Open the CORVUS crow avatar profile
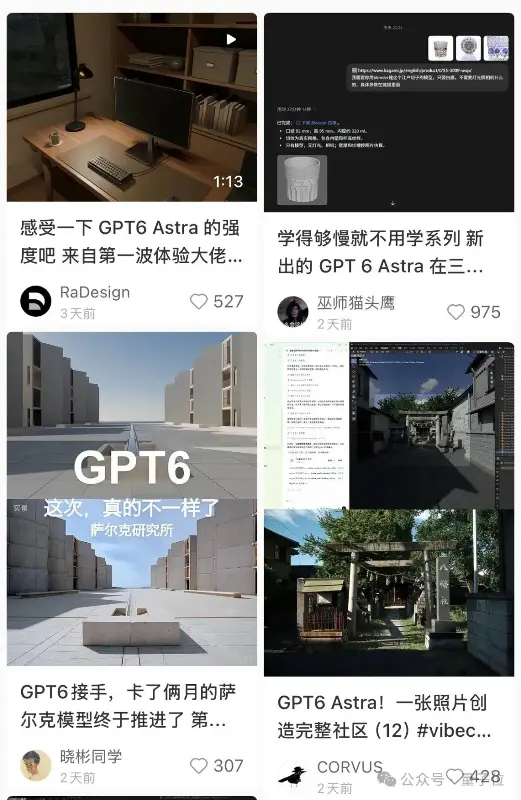This screenshot has width=521, height=800. pyautogui.click(x=293, y=776)
